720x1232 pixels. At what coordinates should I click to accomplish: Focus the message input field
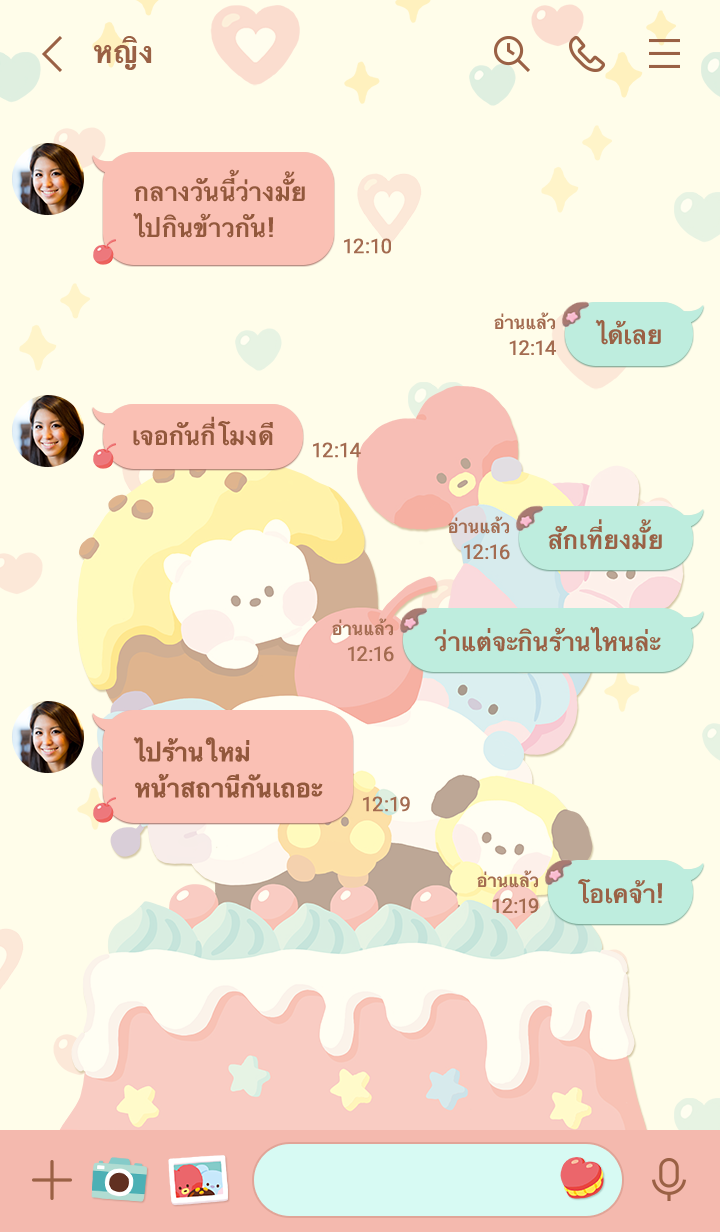[405, 1180]
